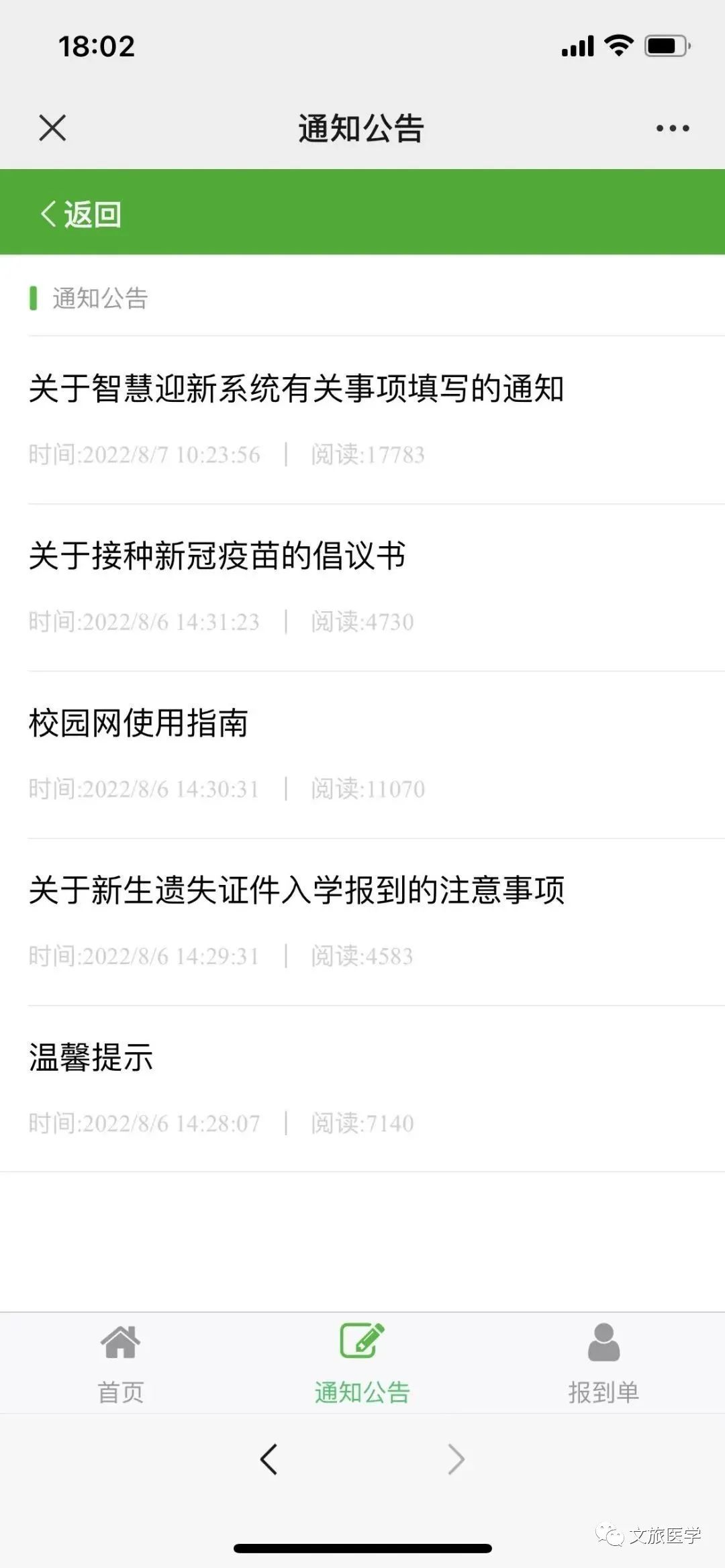Switch to the 首页 tab
Image resolution: width=725 pixels, height=1568 pixels.
pyautogui.click(x=121, y=1363)
